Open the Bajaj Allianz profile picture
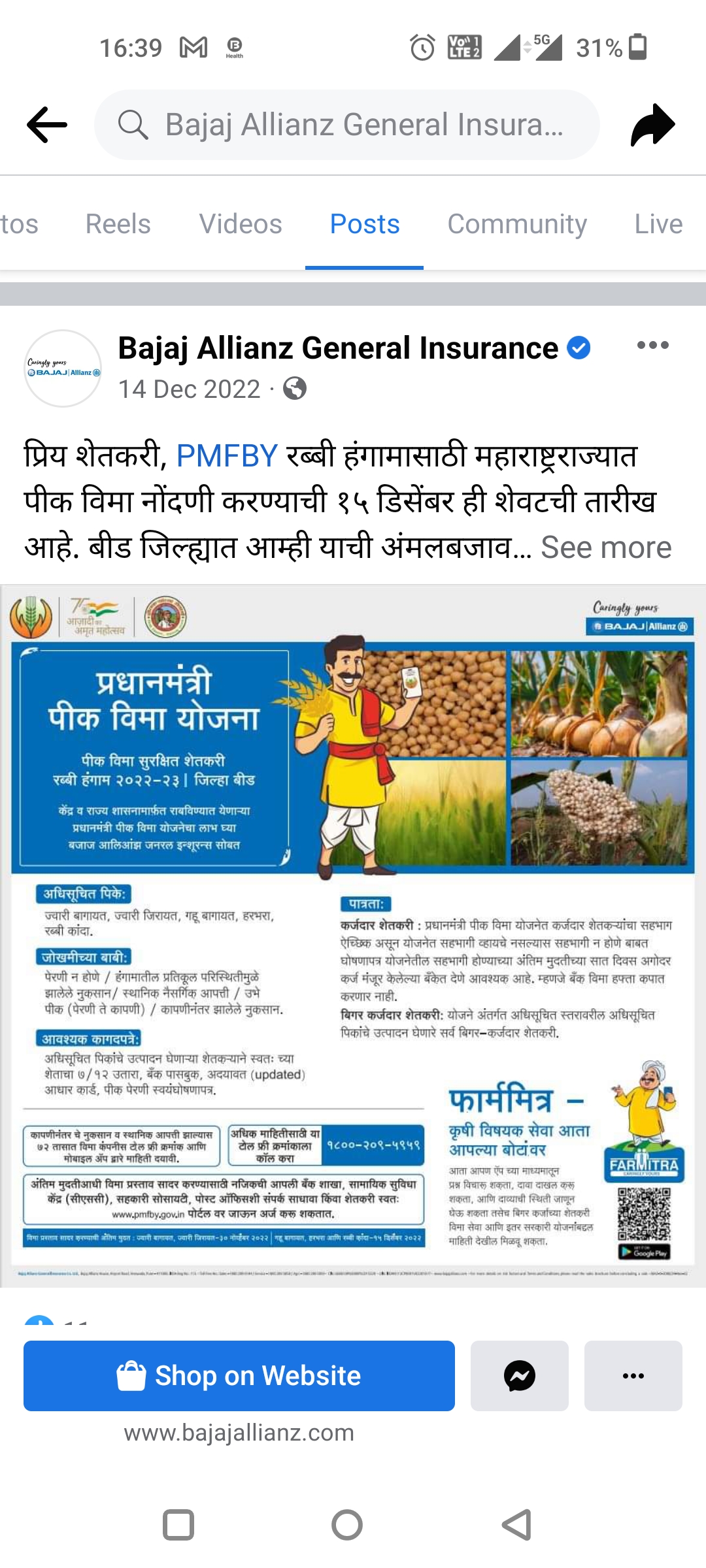706x1568 pixels. point(63,368)
